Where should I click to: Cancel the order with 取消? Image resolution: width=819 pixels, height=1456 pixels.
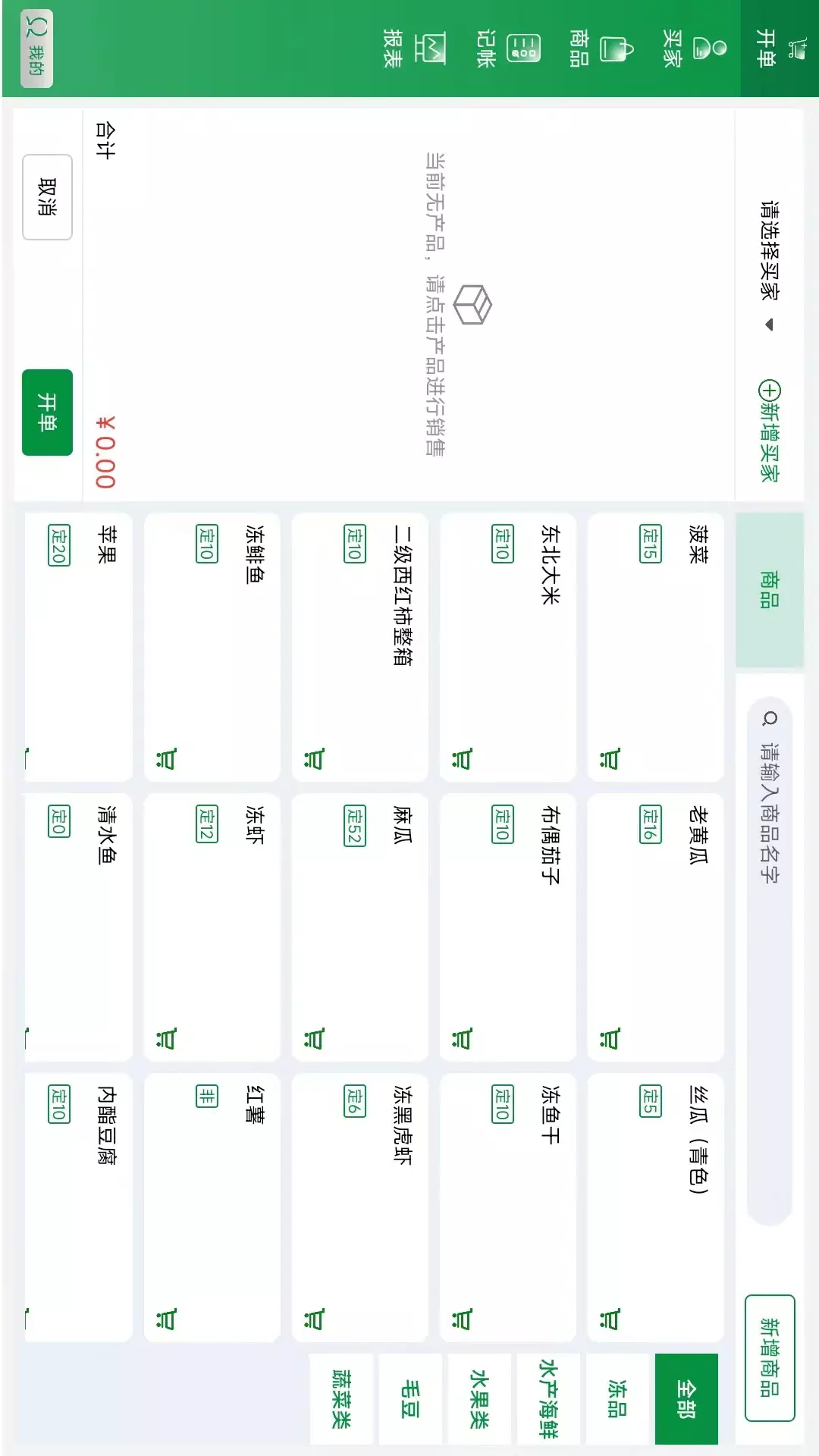point(47,197)
